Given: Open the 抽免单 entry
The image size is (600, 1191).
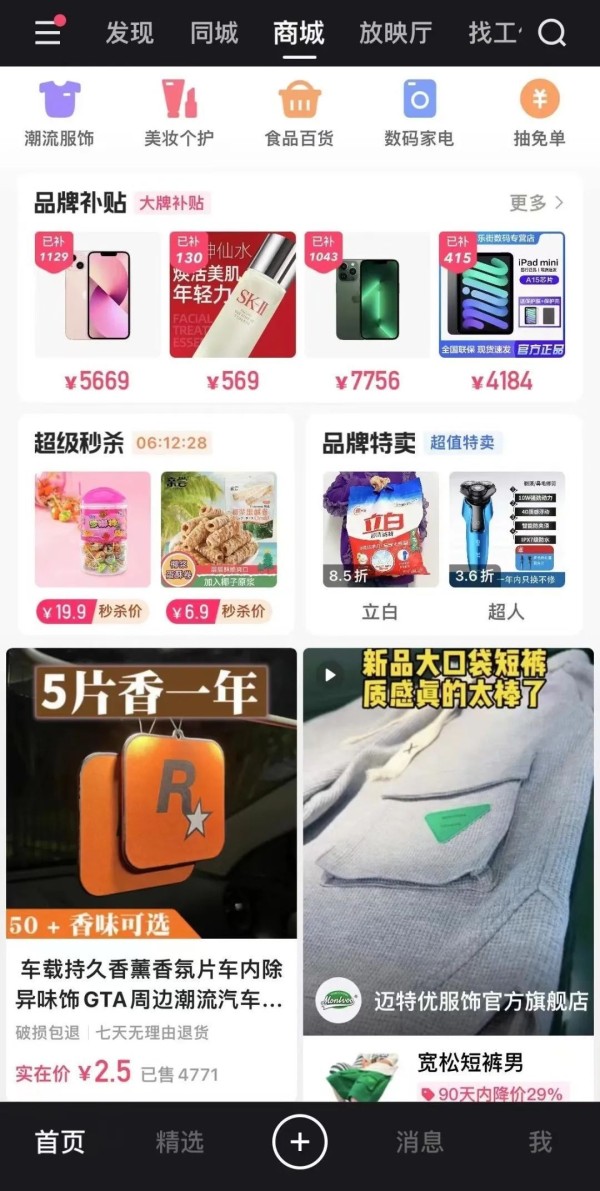Looking at the screenshot, I should click(539, 113).
